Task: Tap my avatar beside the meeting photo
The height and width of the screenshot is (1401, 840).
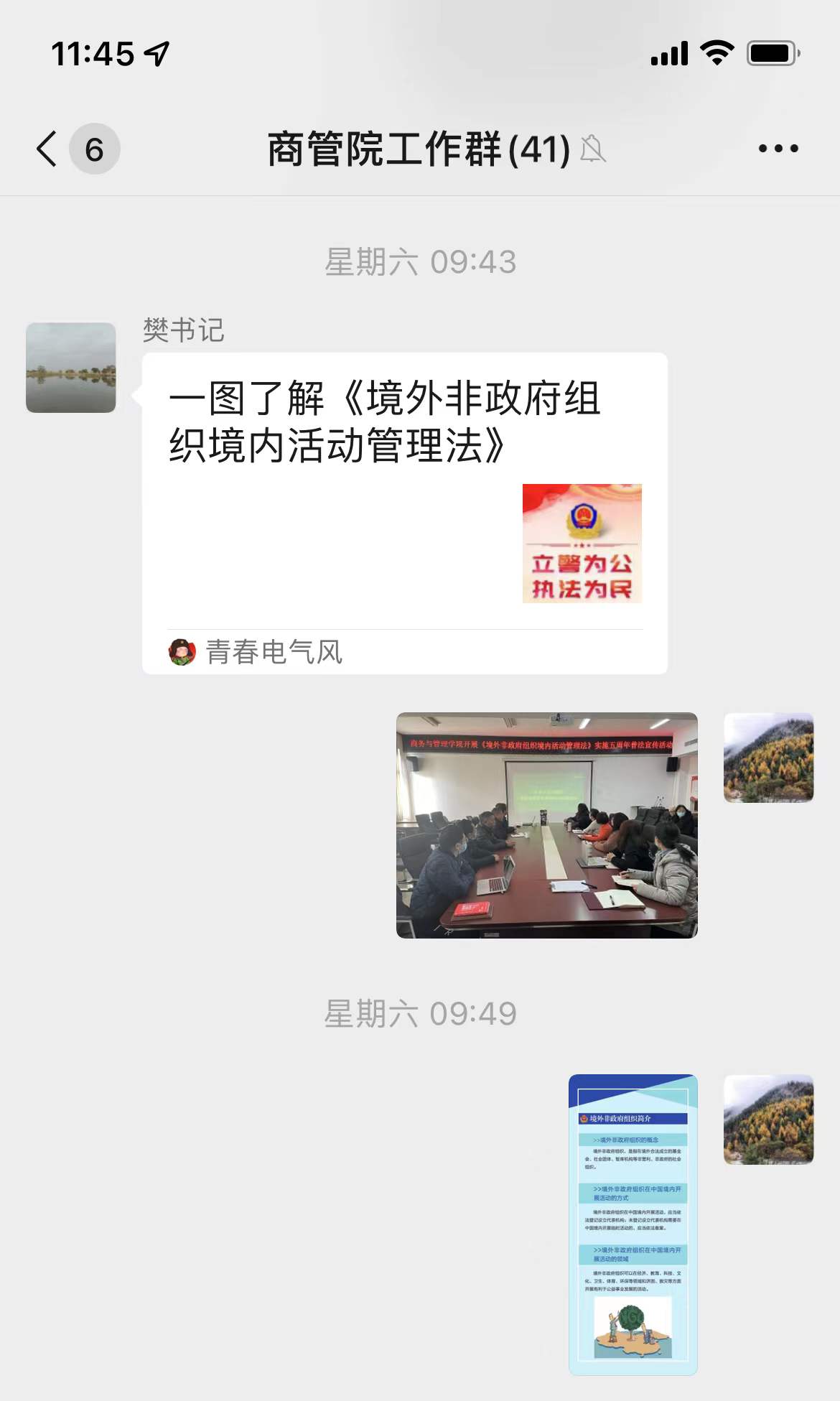Action: (768, 758)
